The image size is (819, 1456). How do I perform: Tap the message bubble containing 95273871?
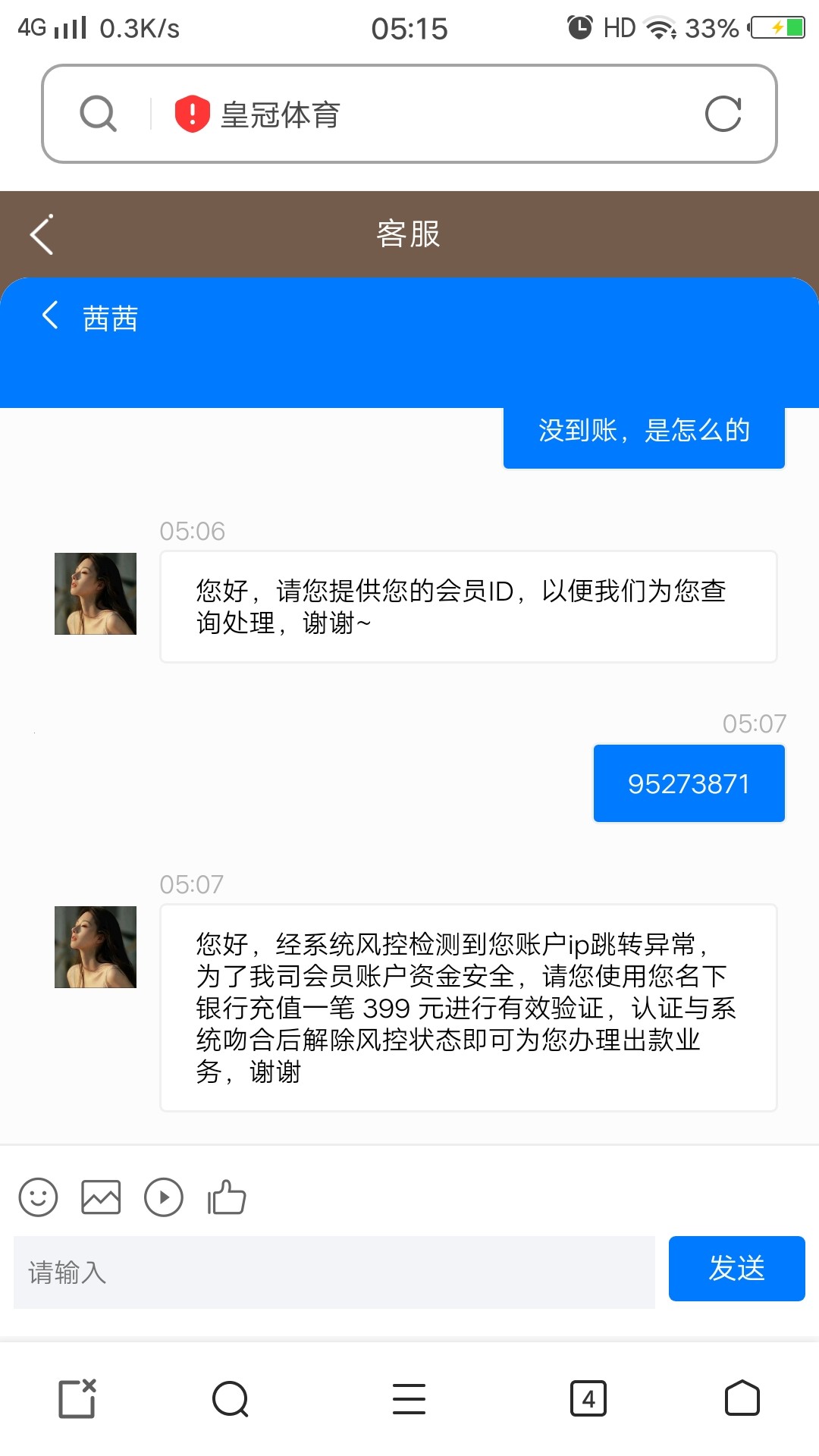[688, 783]
